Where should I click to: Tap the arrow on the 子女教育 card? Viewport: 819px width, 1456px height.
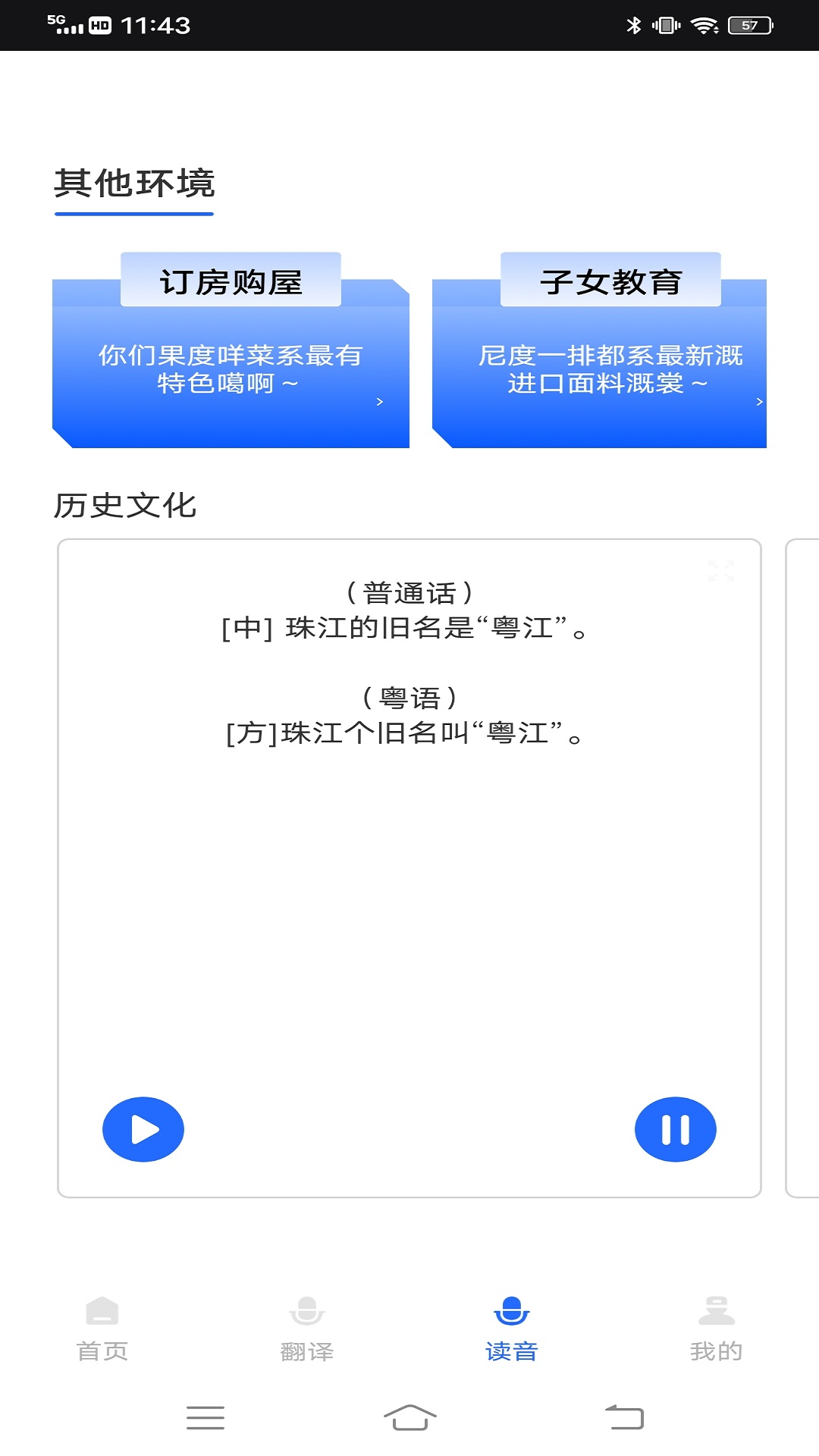tap(759, 403)
